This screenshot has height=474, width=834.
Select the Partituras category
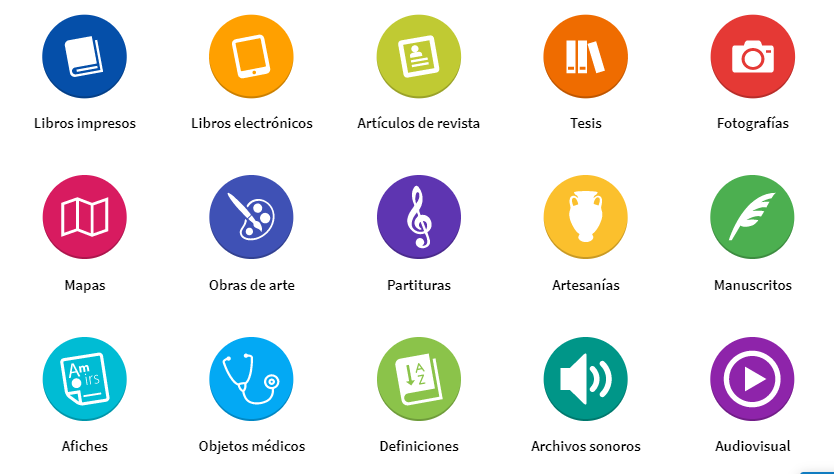(x=418, y=217)
